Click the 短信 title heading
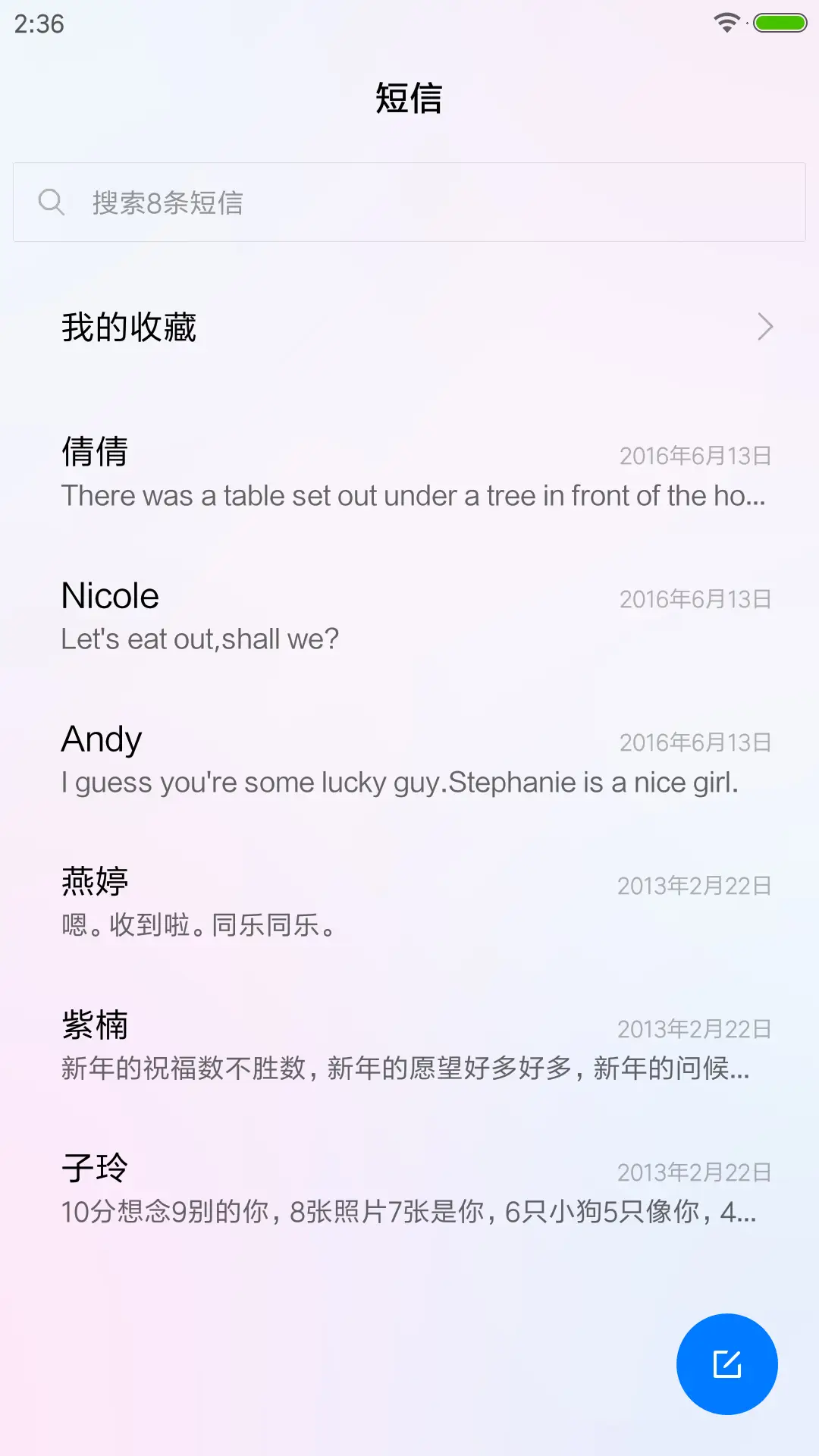Image resolution: width=819 pixels, height=1456 pixels. (x=409, y=99)
